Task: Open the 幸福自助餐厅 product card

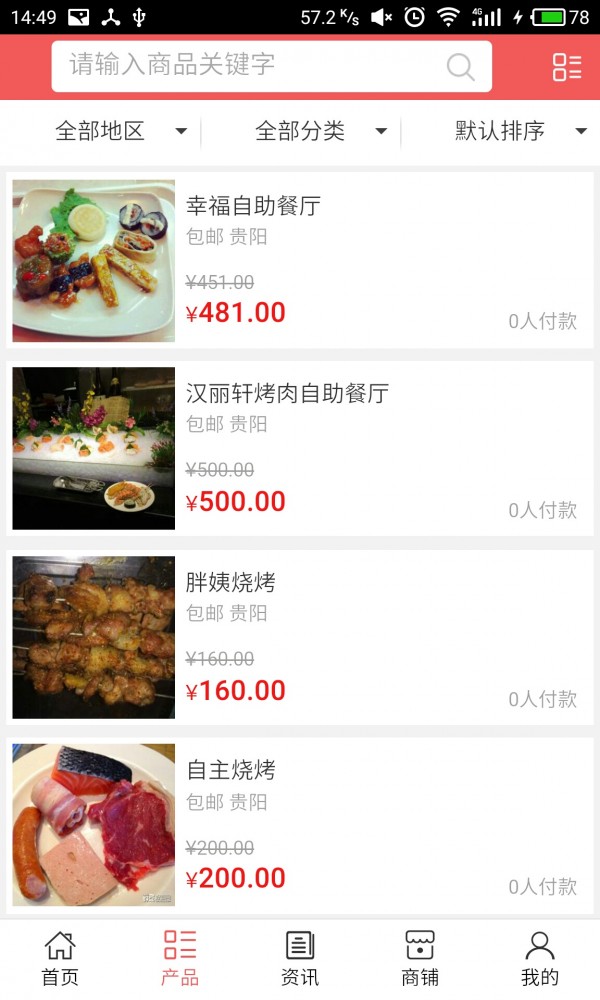Action: coord(300,261)
